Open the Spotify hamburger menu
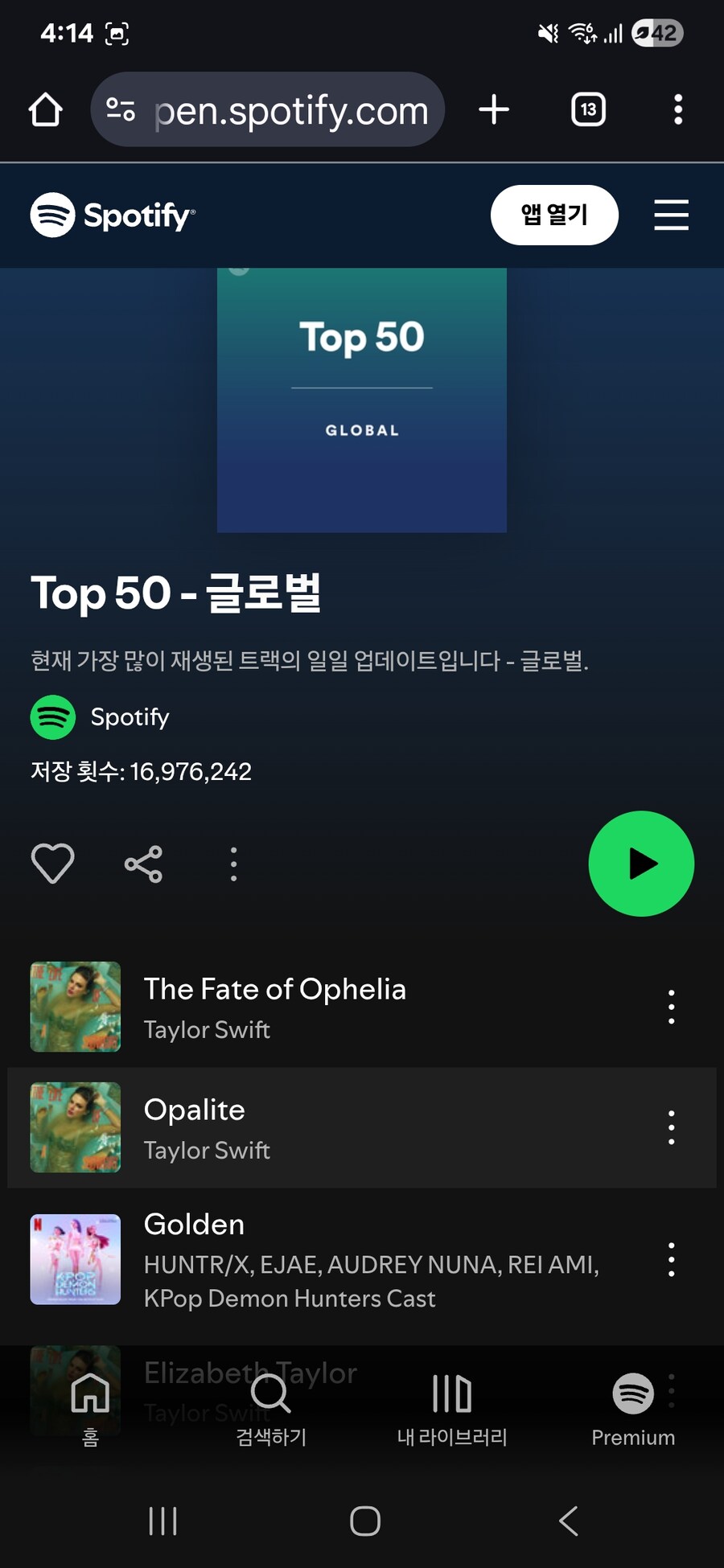Screen dimensions: 724x1568 tap(671, 215)
